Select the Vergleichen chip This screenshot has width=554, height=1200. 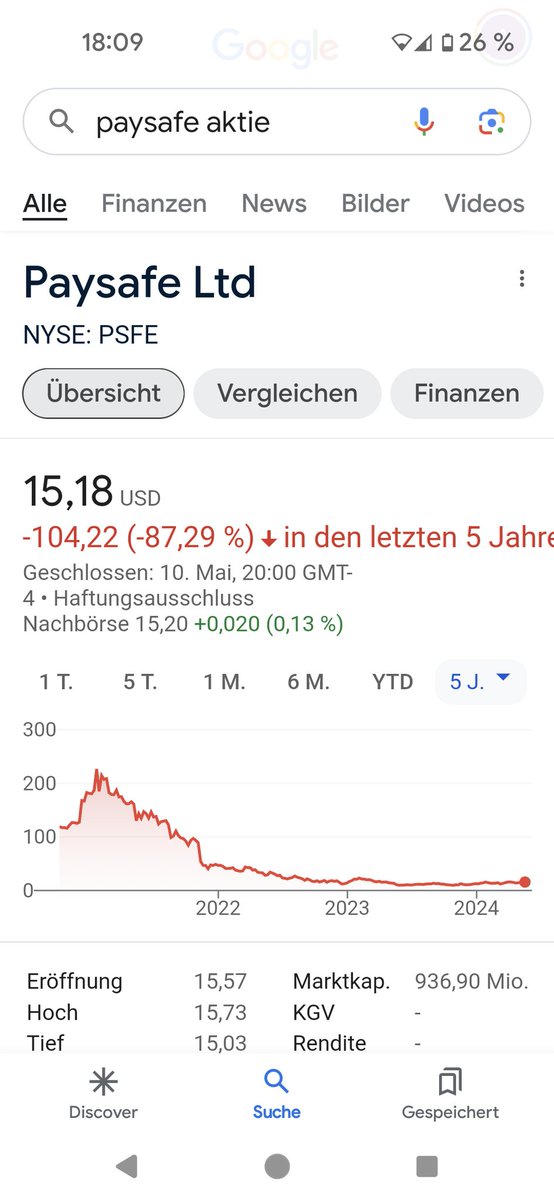coord(288,393)
